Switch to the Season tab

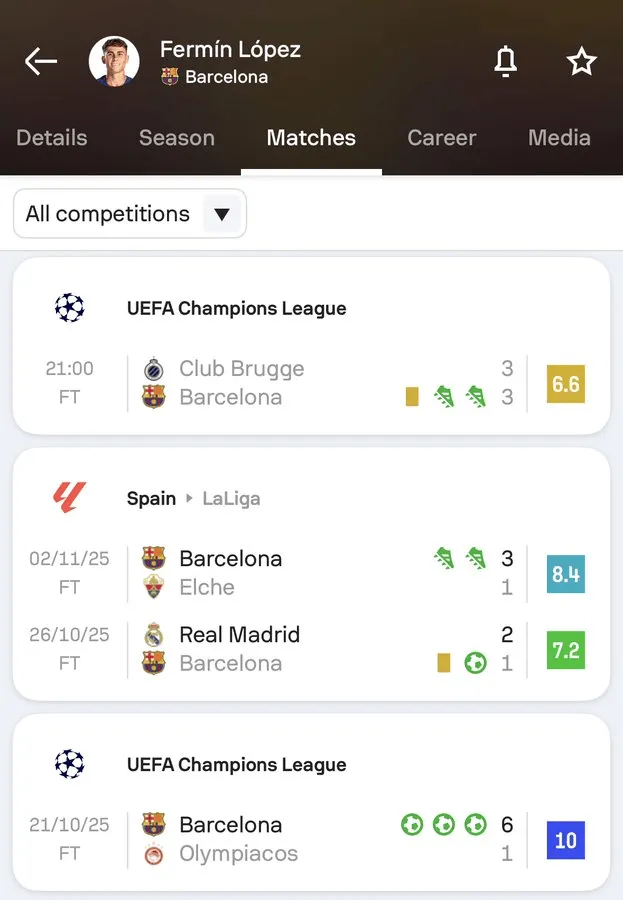177,138
